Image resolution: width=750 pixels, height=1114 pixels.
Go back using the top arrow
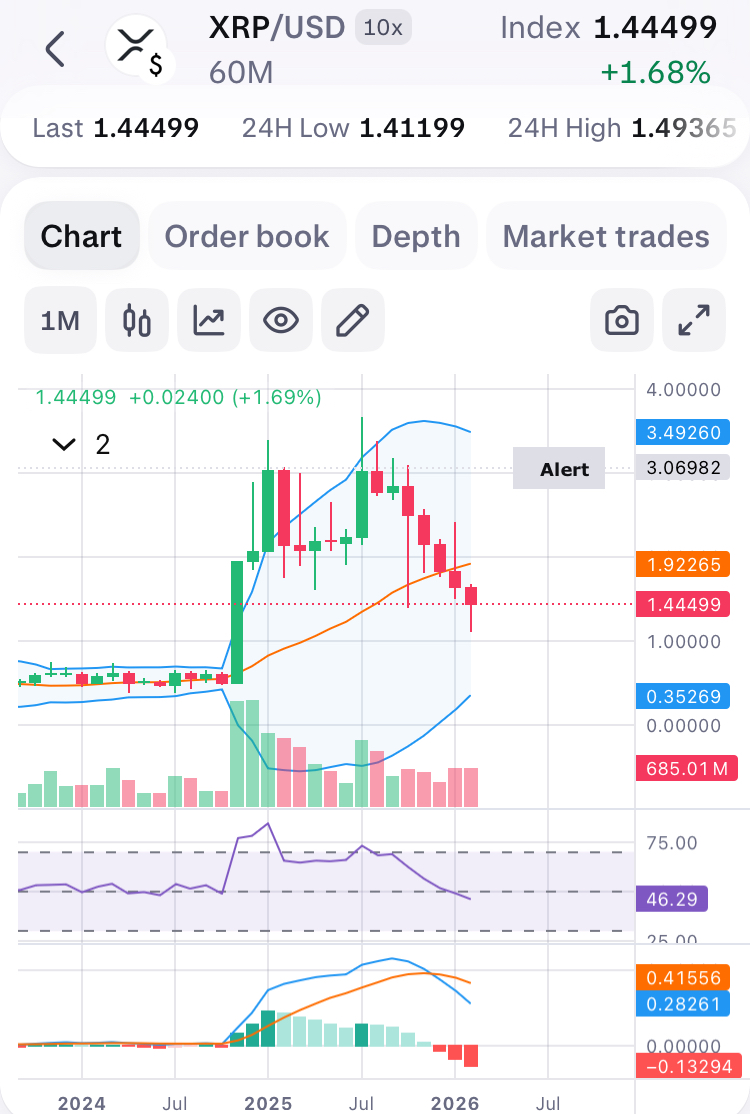point(56,49)
